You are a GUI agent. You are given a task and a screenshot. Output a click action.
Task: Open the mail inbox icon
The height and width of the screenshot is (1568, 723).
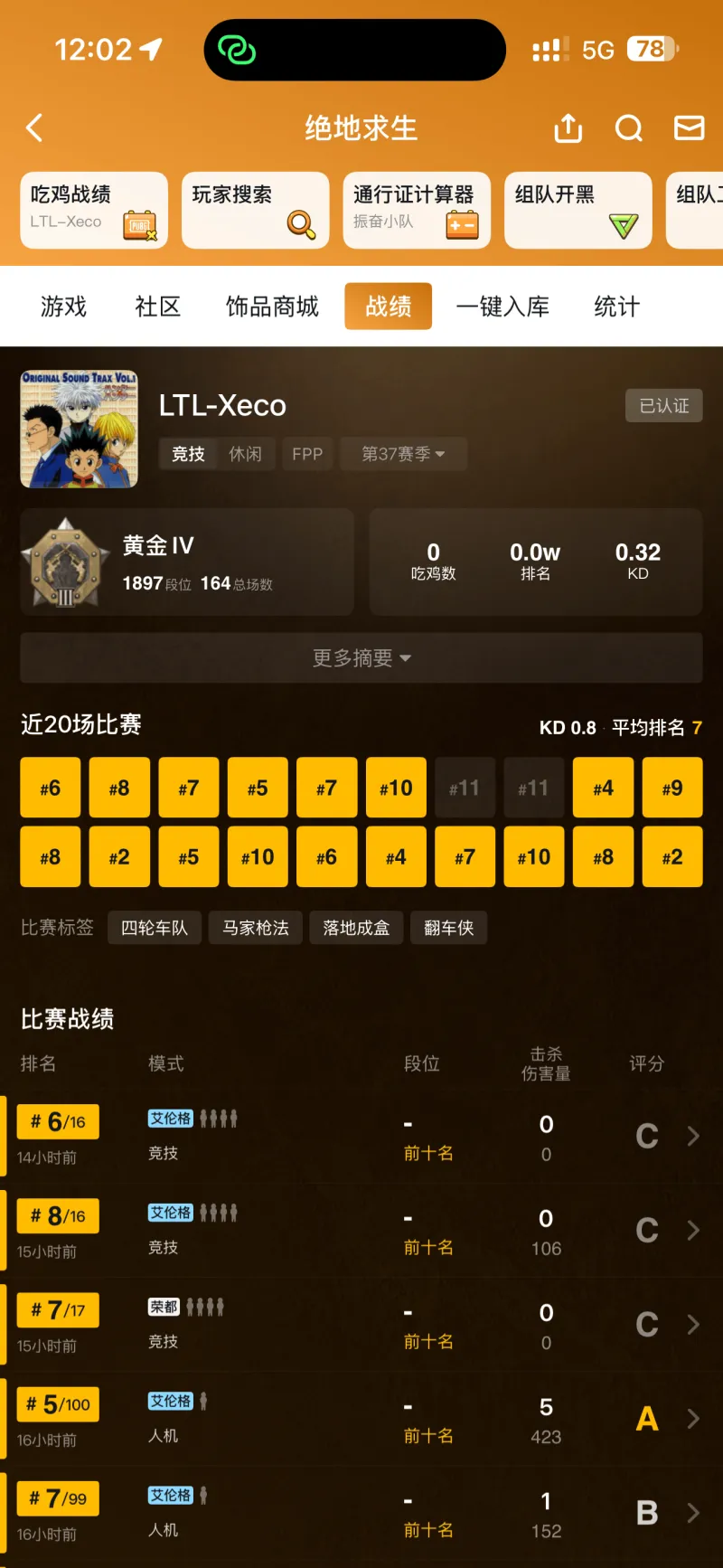pyautogui.click(x=689, y=128)
